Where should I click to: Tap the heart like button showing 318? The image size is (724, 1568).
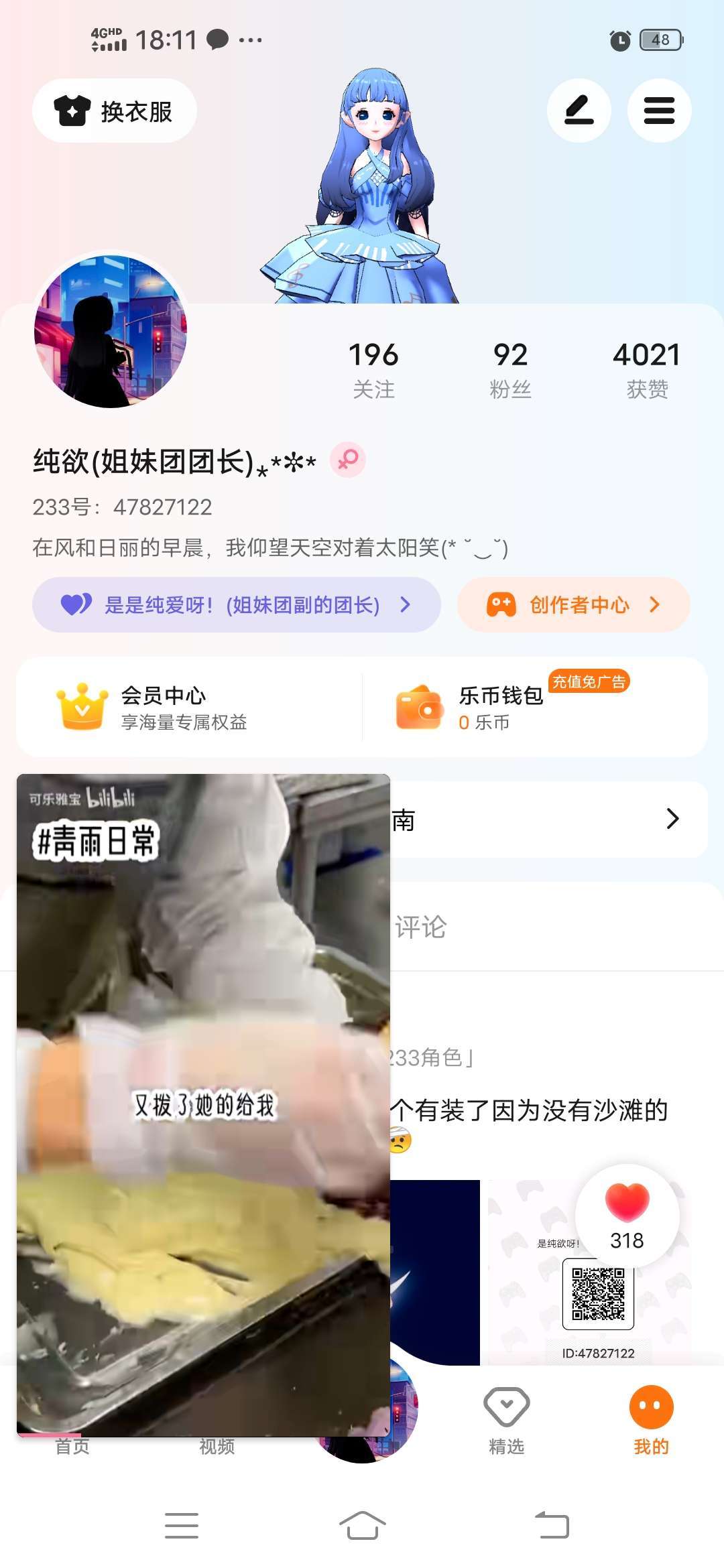click(x=627, y=1216)
